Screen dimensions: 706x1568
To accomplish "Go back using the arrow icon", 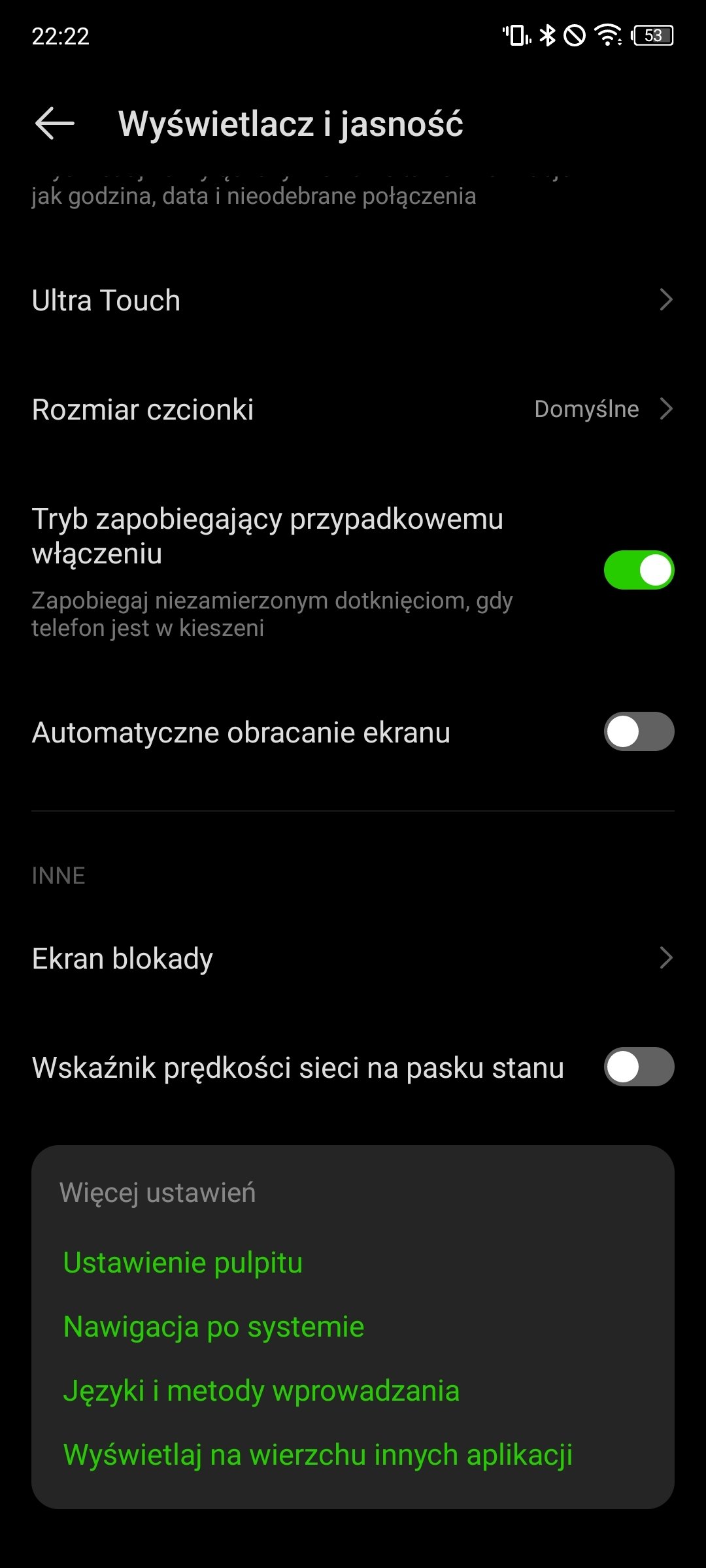I will pos(55,124).
